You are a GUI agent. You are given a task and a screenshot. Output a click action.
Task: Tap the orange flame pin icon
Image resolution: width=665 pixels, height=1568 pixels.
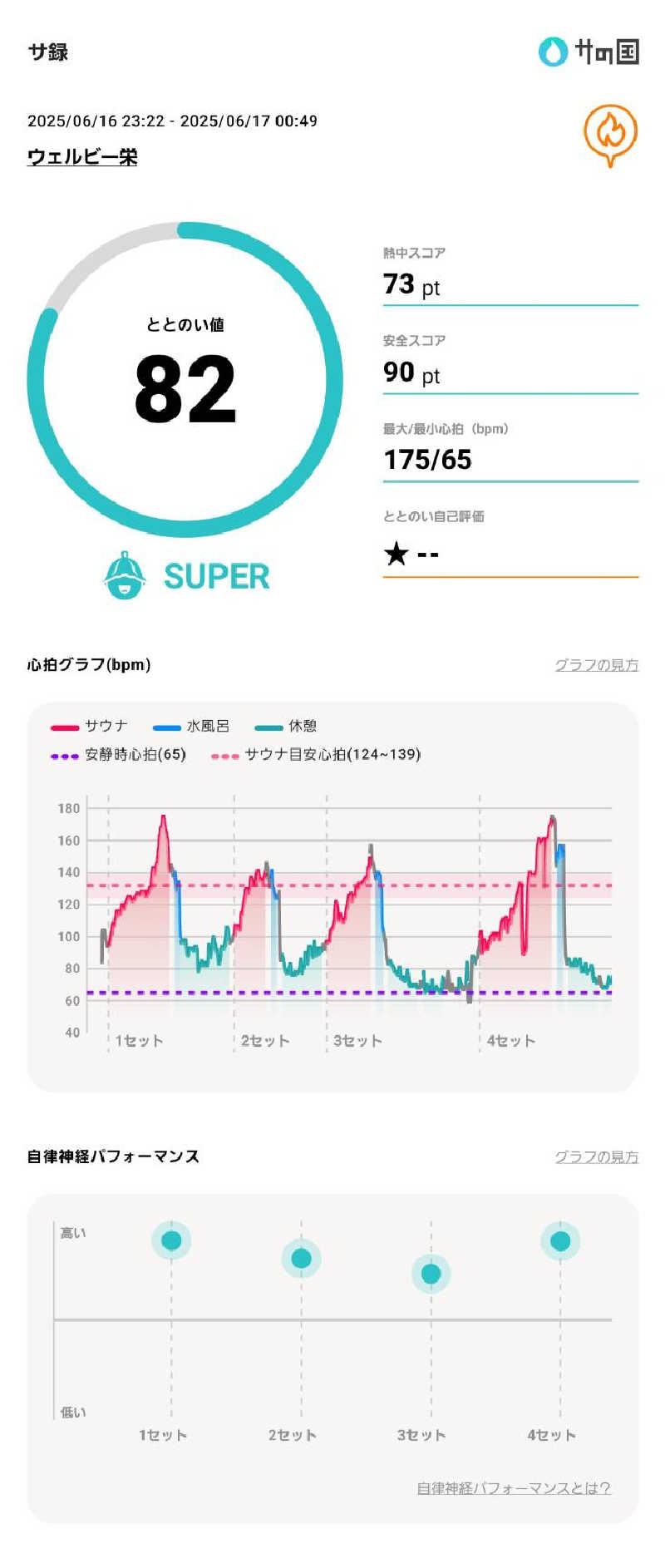tap(610, 134)
